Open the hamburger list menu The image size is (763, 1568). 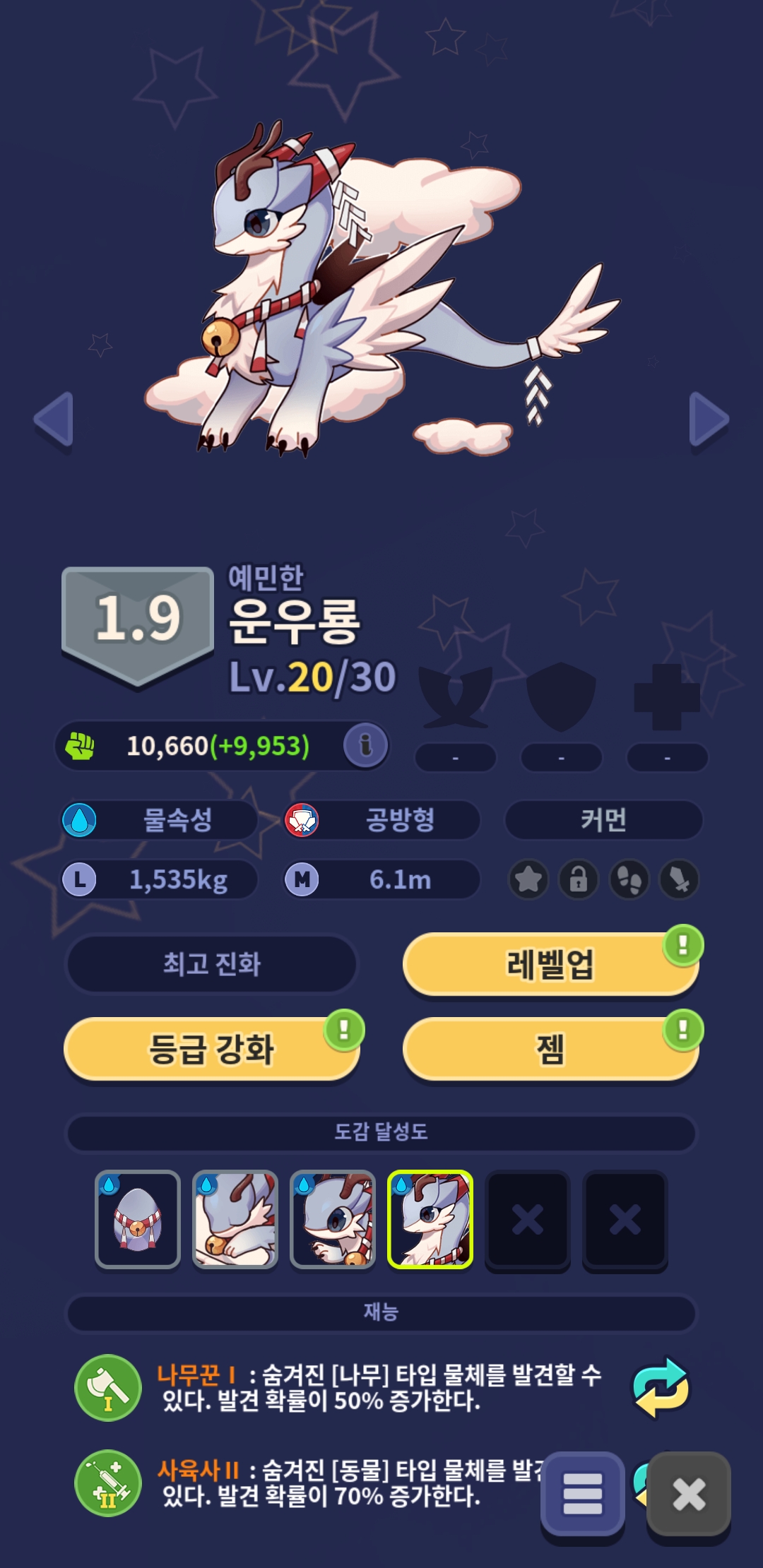click(582, 1493)
